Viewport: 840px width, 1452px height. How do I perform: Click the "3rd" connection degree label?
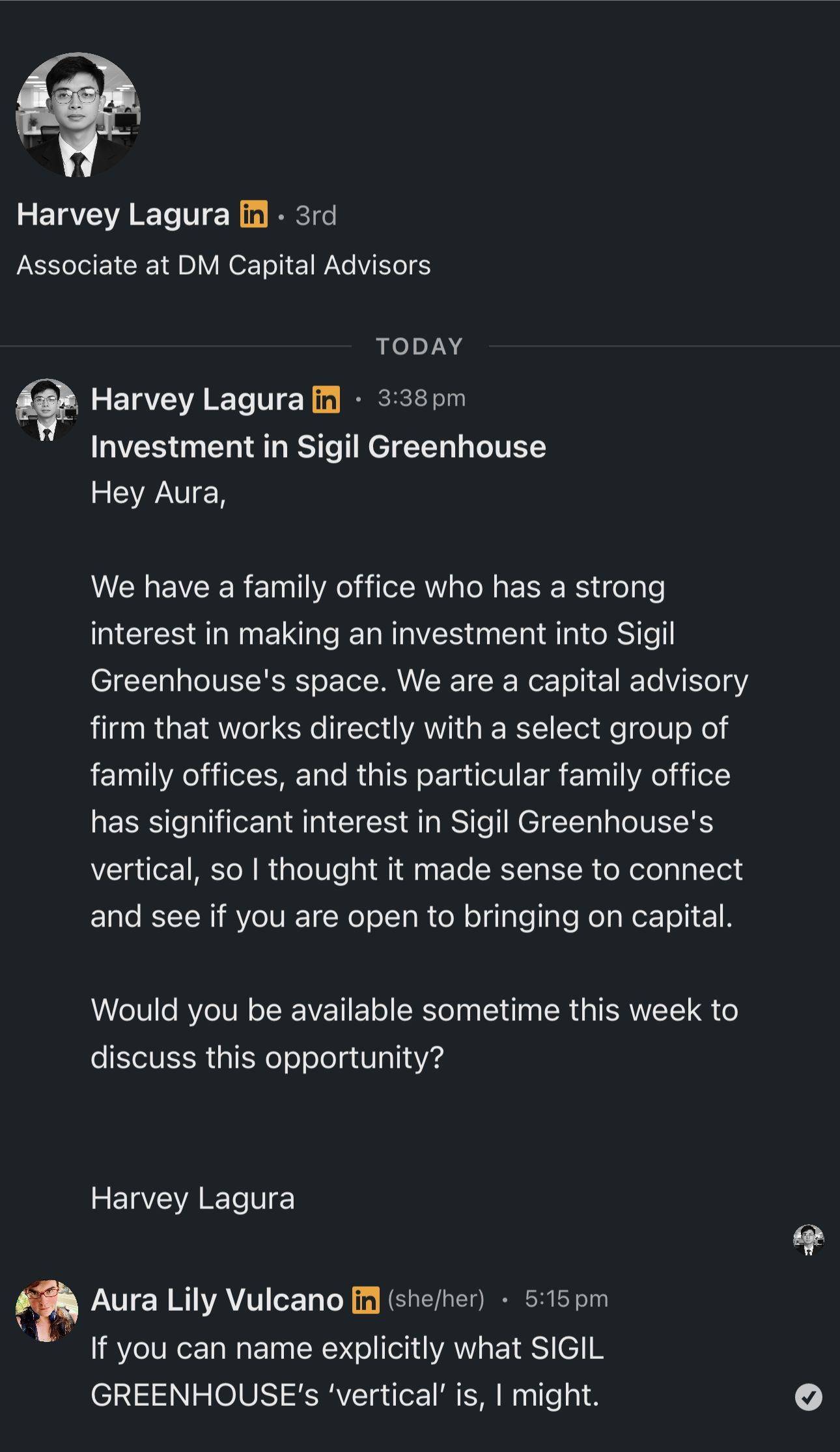coord(315,215)
